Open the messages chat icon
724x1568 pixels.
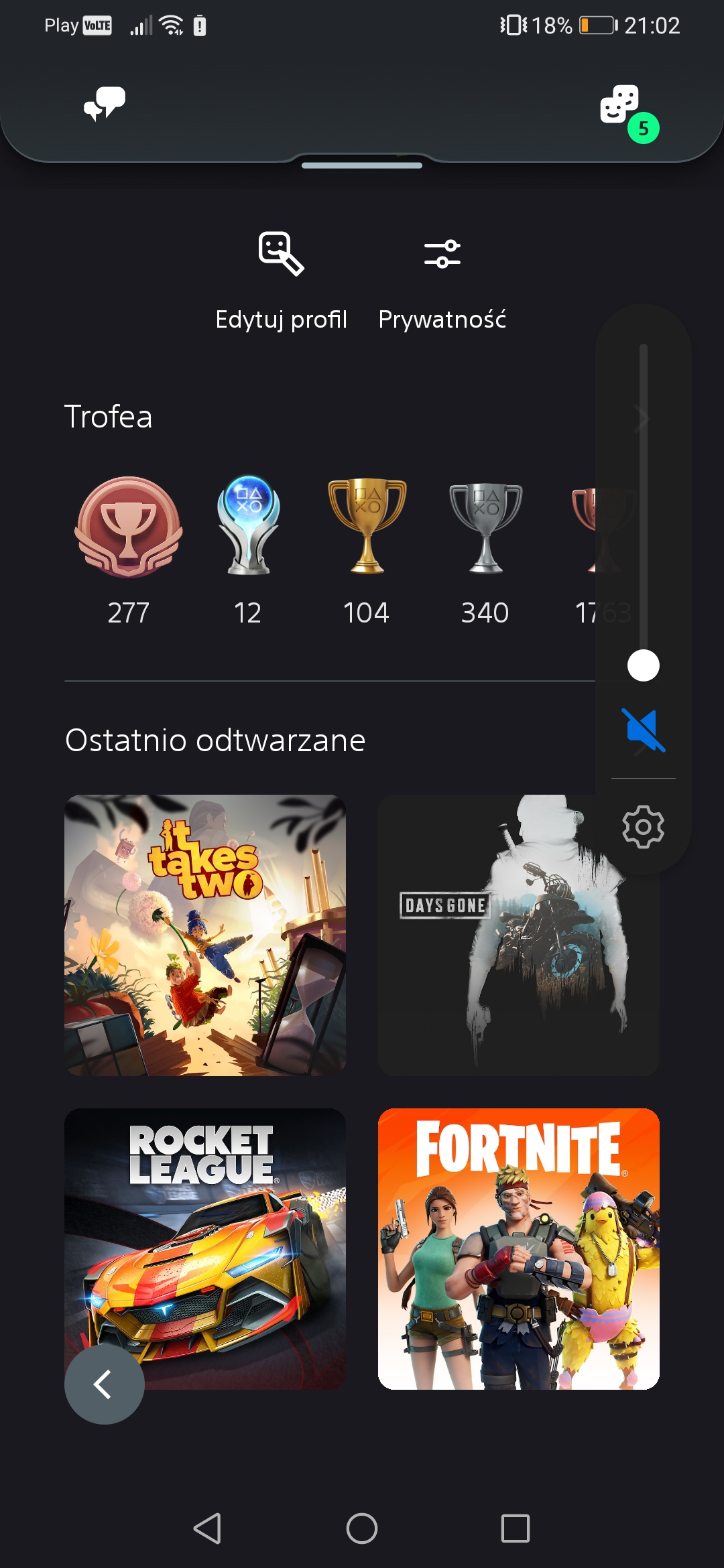(104, 104)
